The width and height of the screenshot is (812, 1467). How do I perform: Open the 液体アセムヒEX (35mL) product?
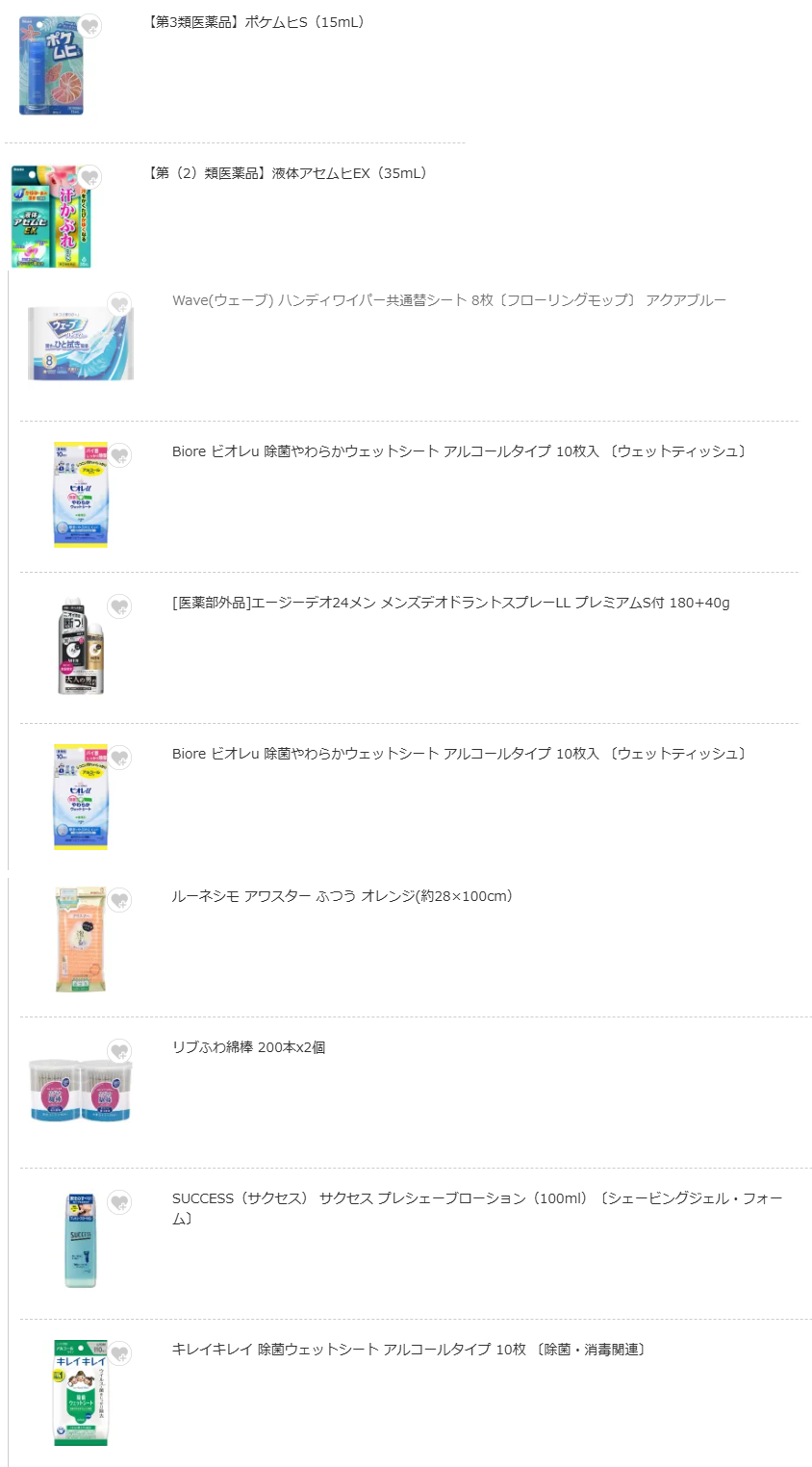[287, 173]
